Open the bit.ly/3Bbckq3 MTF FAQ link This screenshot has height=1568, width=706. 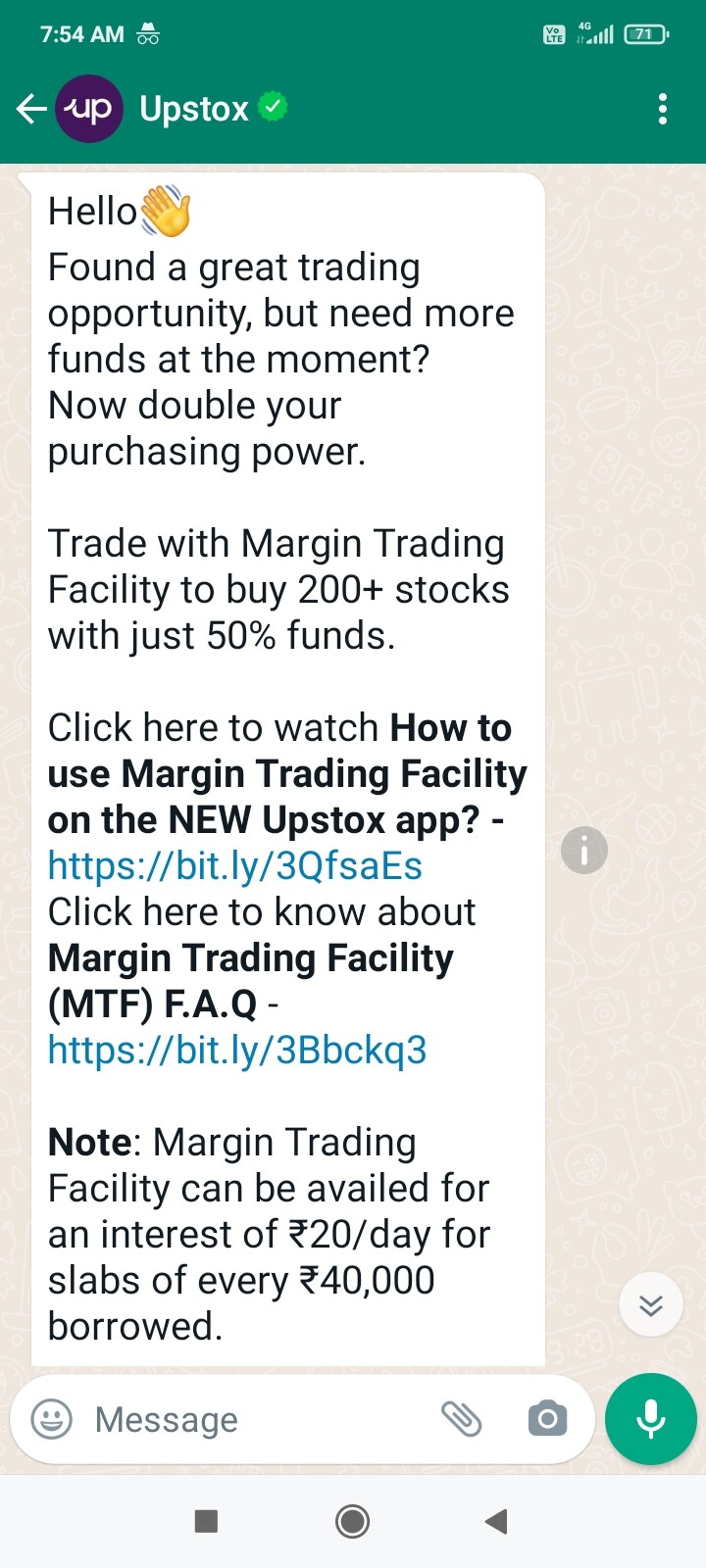(237, 1051)
